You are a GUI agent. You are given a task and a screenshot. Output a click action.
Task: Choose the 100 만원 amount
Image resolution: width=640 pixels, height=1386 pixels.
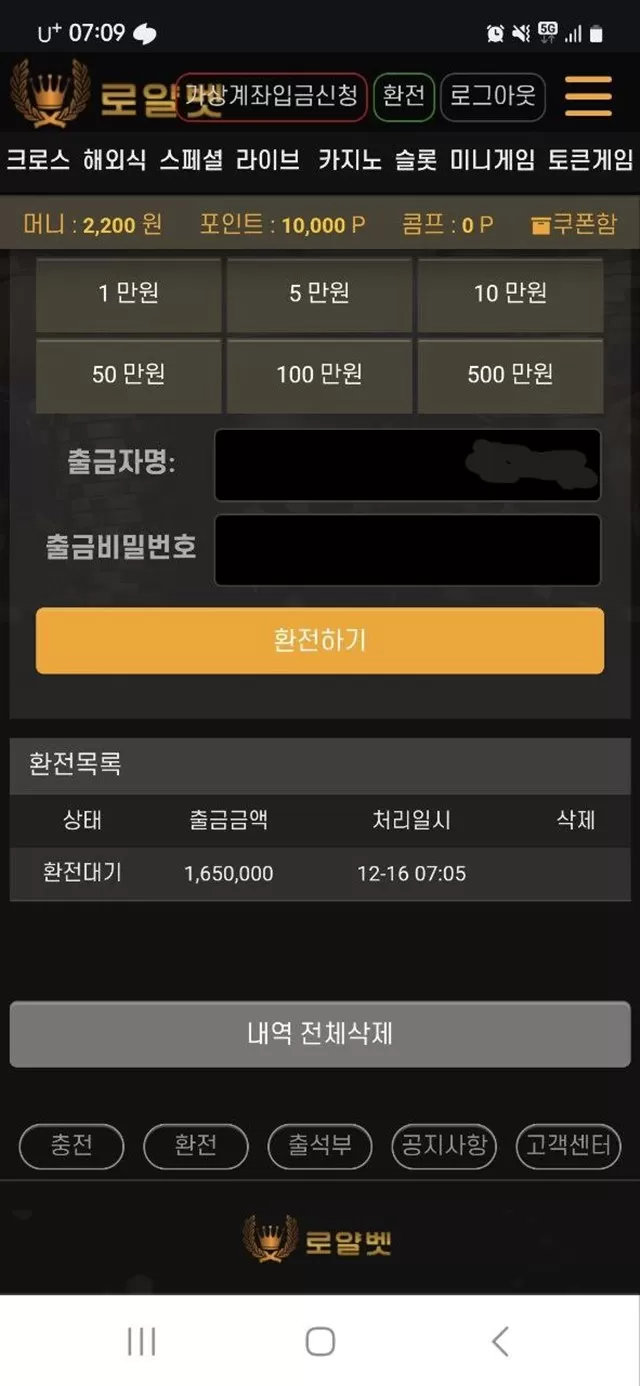(319, 374)
